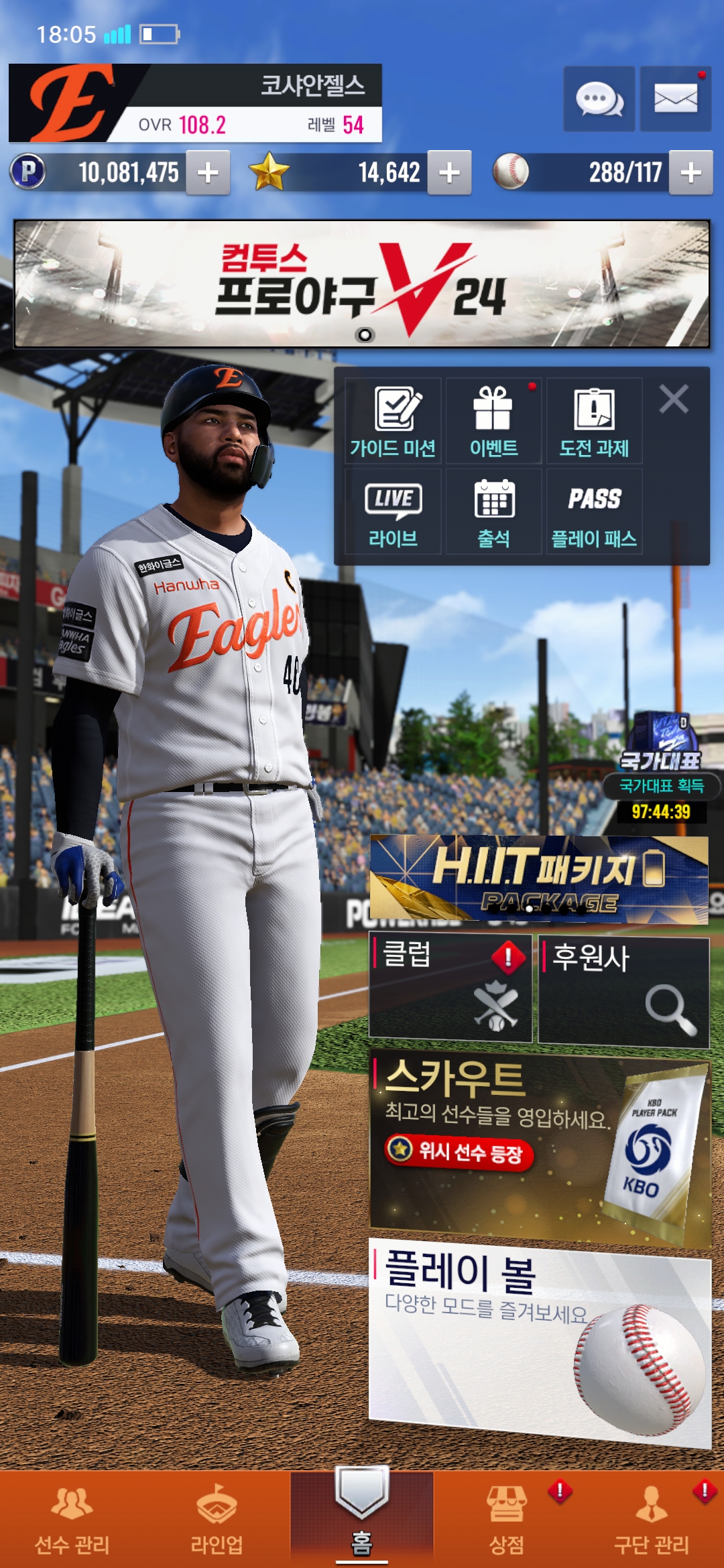This screenshot has height=1568, width=724.
Task: Open the 이벤트 gift menu
Action: tap(493, 421)
